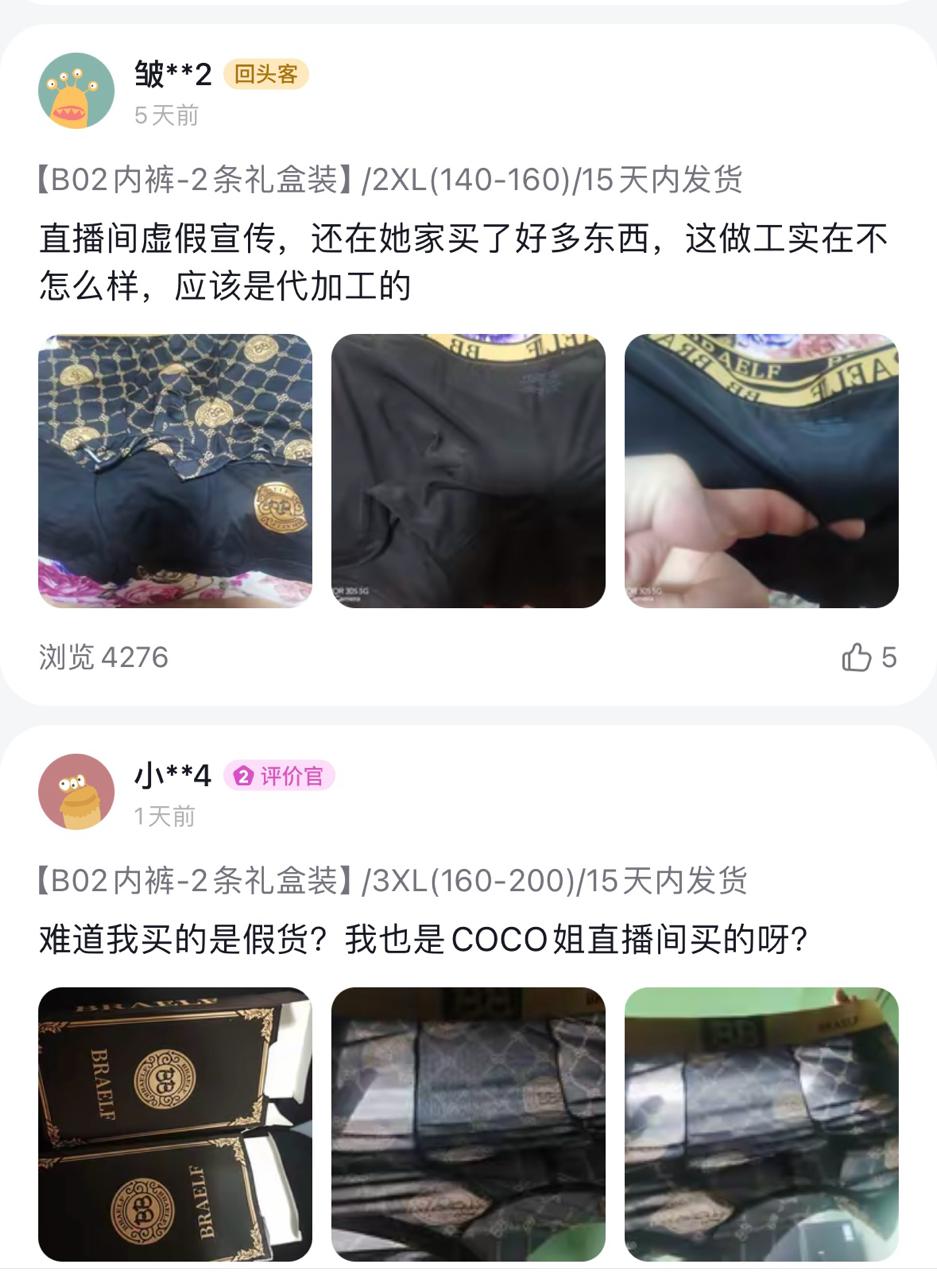Enlarge 小**4's third photo with green background

[761, 1123]
